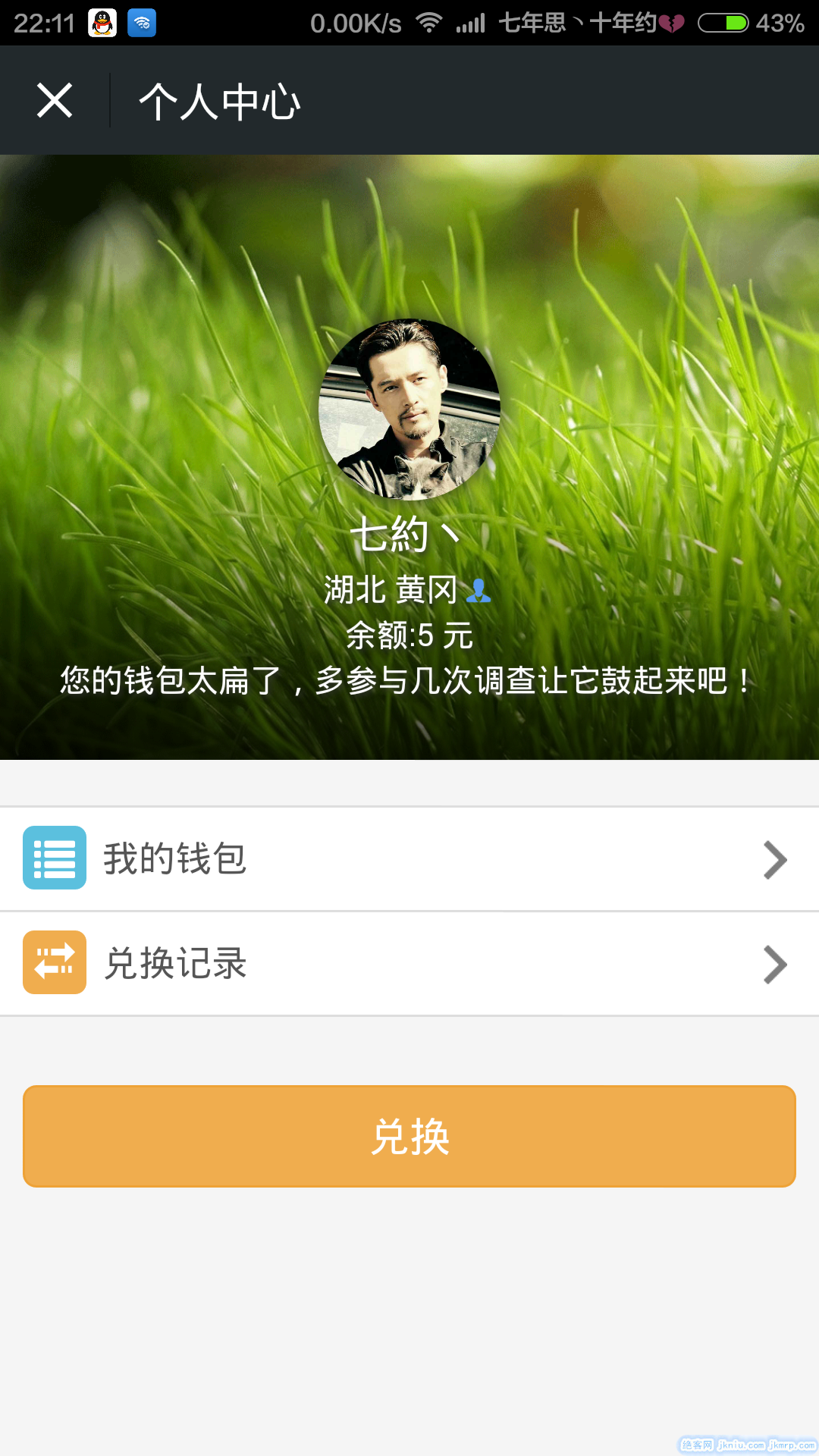Tap the orange 兑换 button
This screenshot has width=819, height=1456.
tap(409, 1136)
